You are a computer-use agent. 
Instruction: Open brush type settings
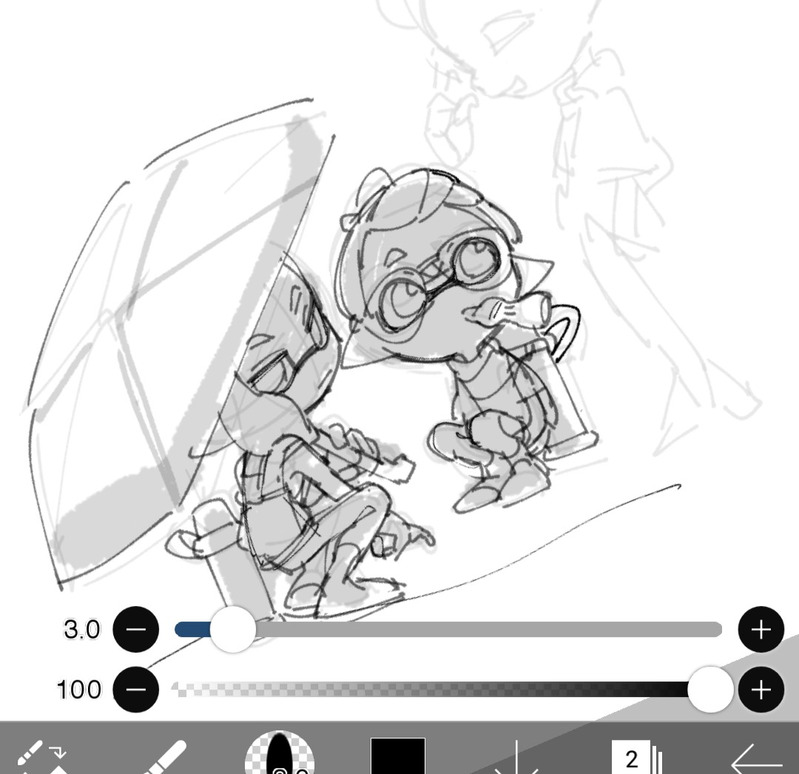coord(280,756)
